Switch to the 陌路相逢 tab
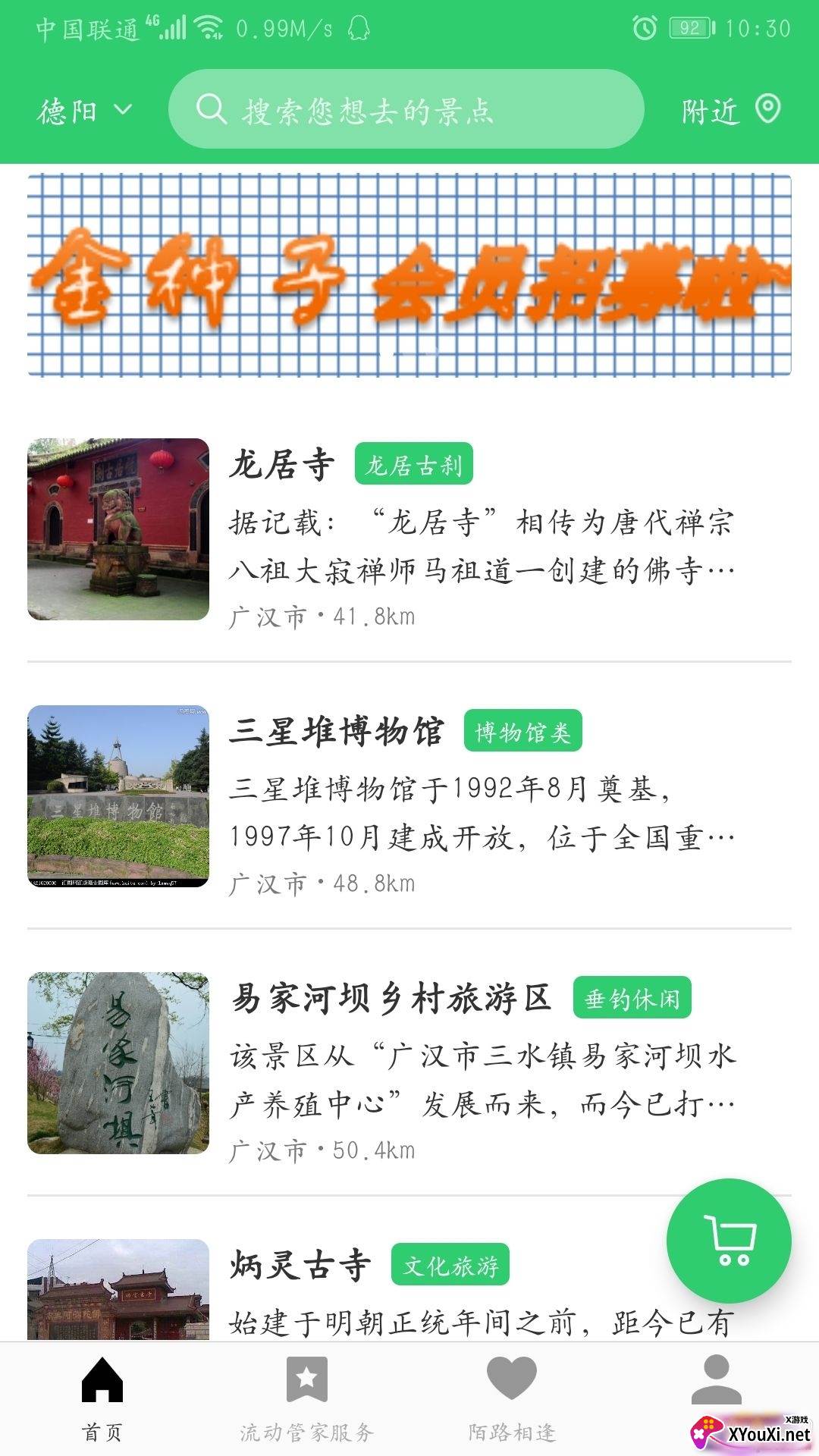Screen dimensions: 819x1456 click(512, 1399)
